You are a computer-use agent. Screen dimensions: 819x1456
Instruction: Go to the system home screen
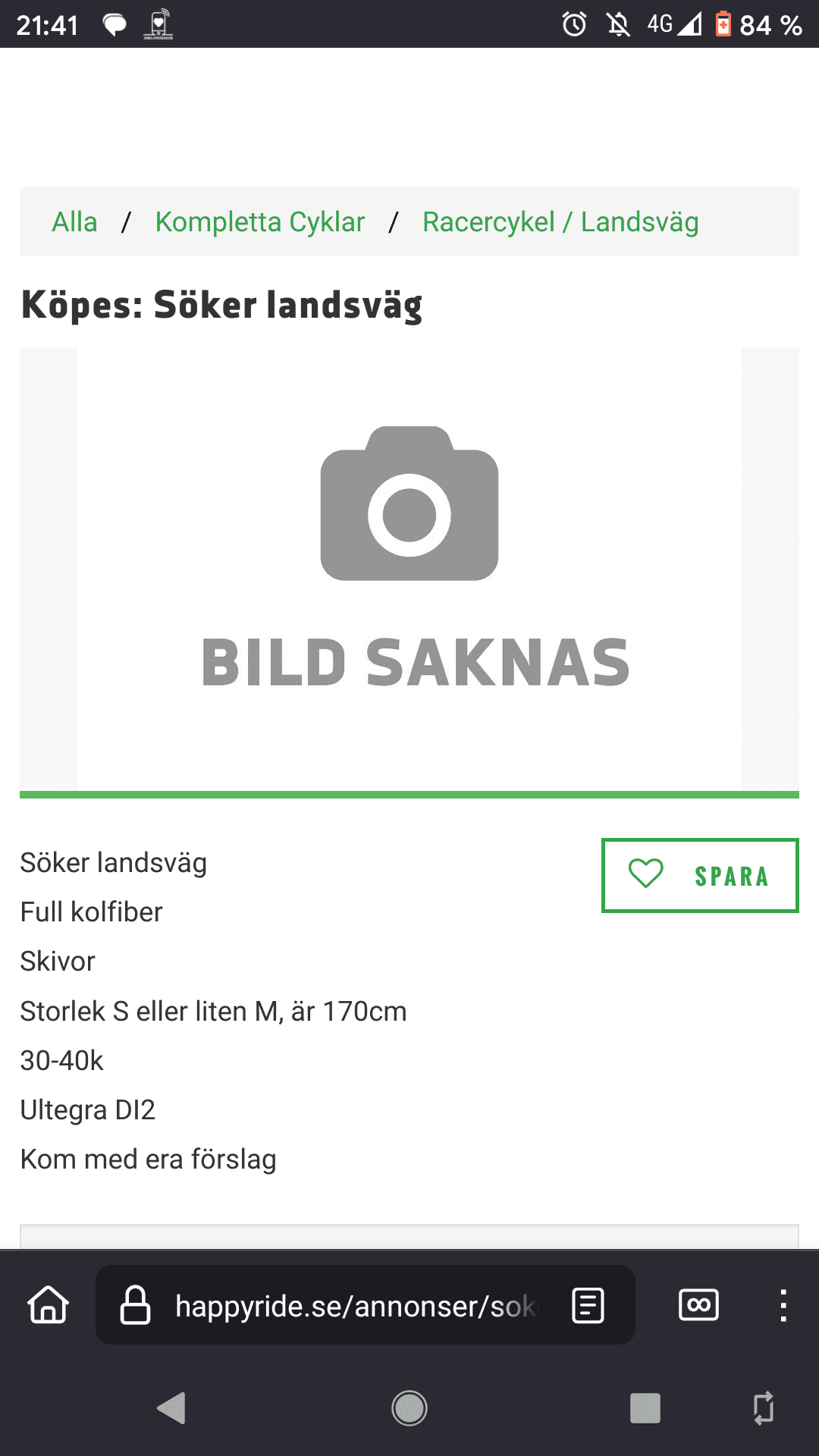409,1408
